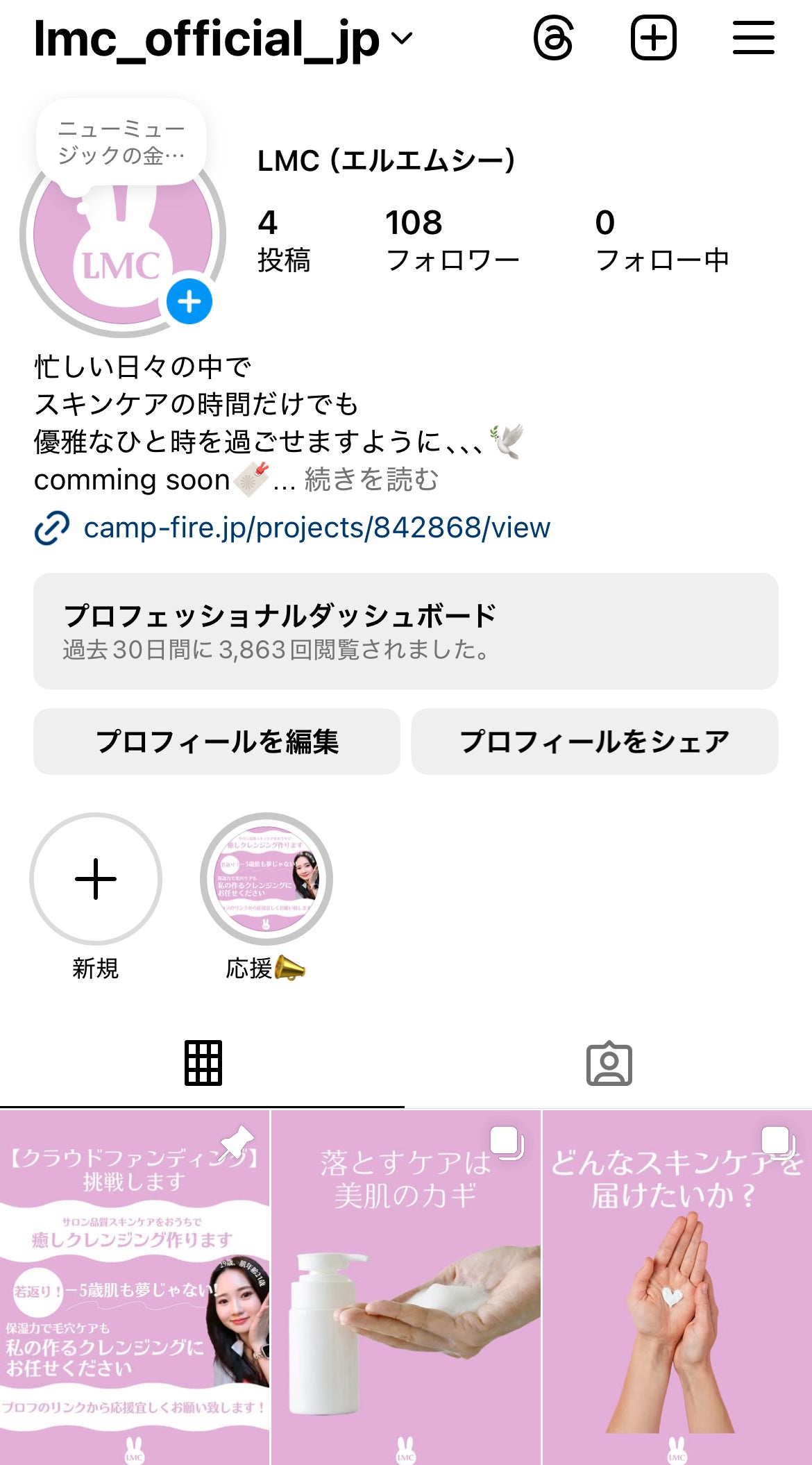
Task: Open the camp-fire.jp project link
Action: click(x=316, y=528)
